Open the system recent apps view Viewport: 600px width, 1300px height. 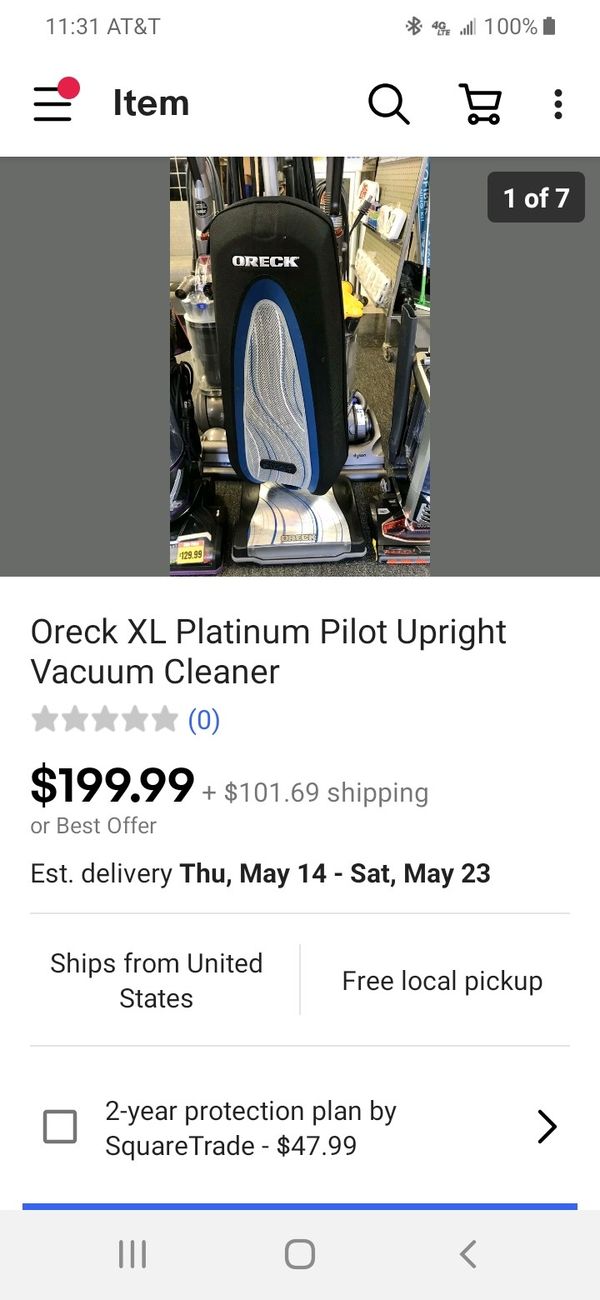[132, 1254]
